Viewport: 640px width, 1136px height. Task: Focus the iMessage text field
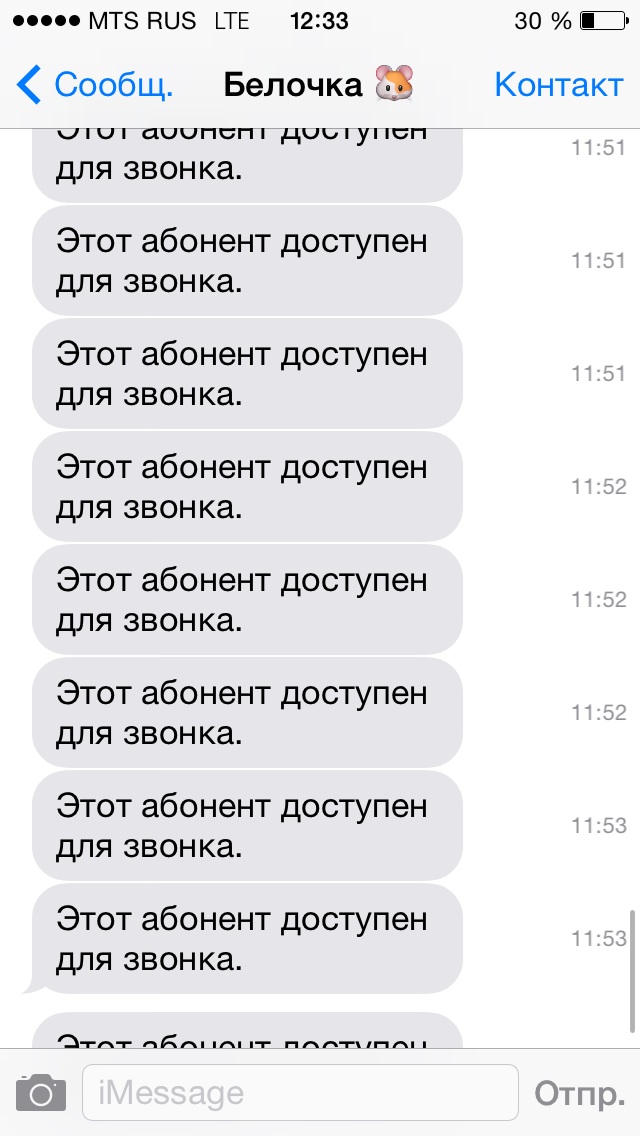[x=300, y=1093]
